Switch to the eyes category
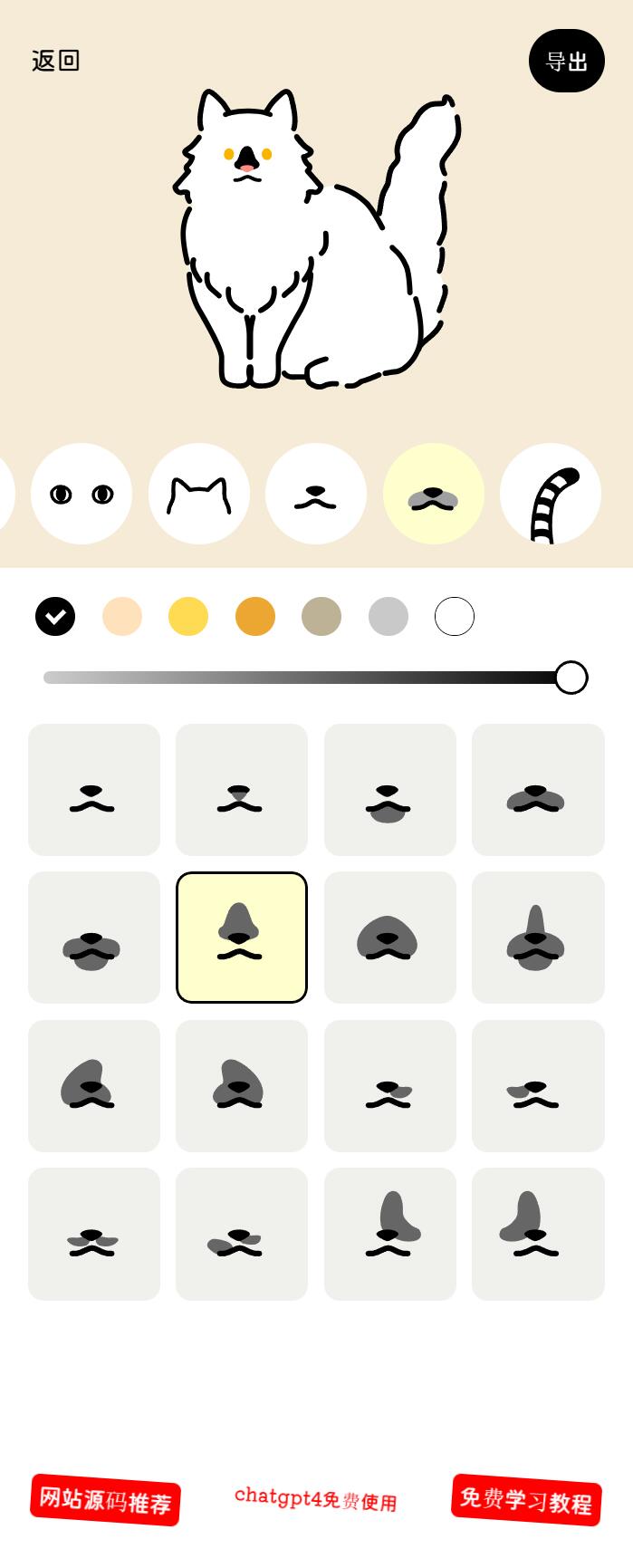The height and width of the screenshot is (1568, 633). pyautogui.click(x=82, y=494)
